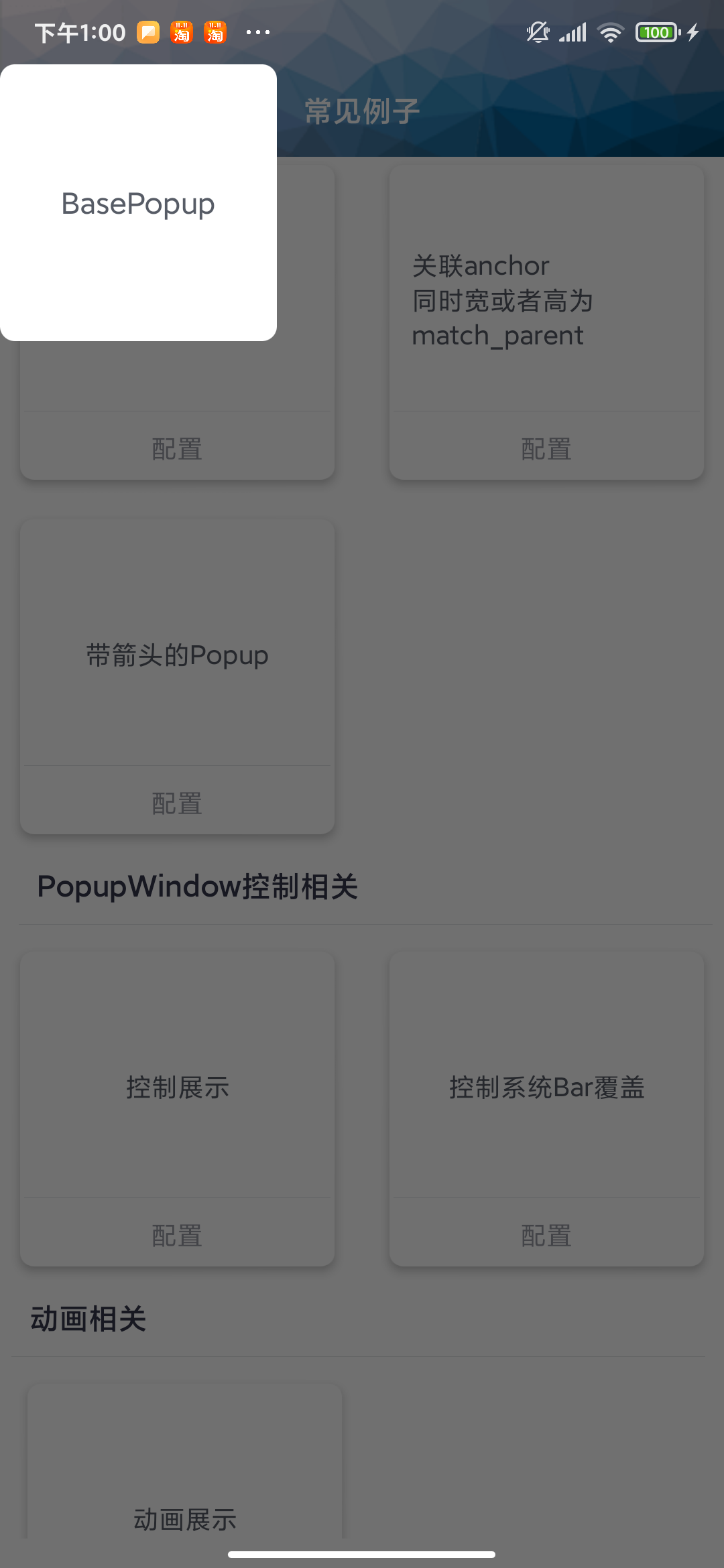Open the 控制系统Bar覆盖 example
The image size is (724, 1568).
click(x=546, y=1086)
